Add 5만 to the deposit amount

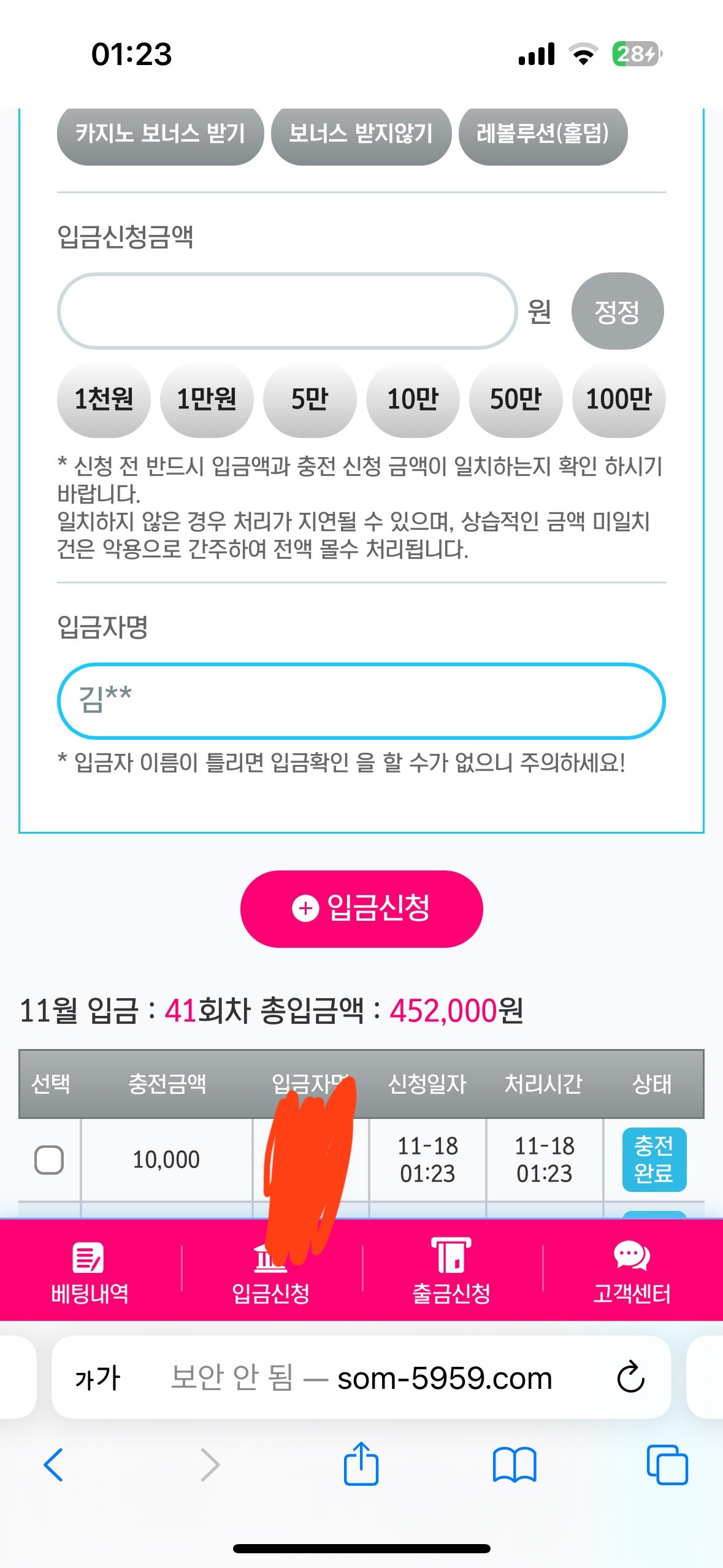[310, 399]
